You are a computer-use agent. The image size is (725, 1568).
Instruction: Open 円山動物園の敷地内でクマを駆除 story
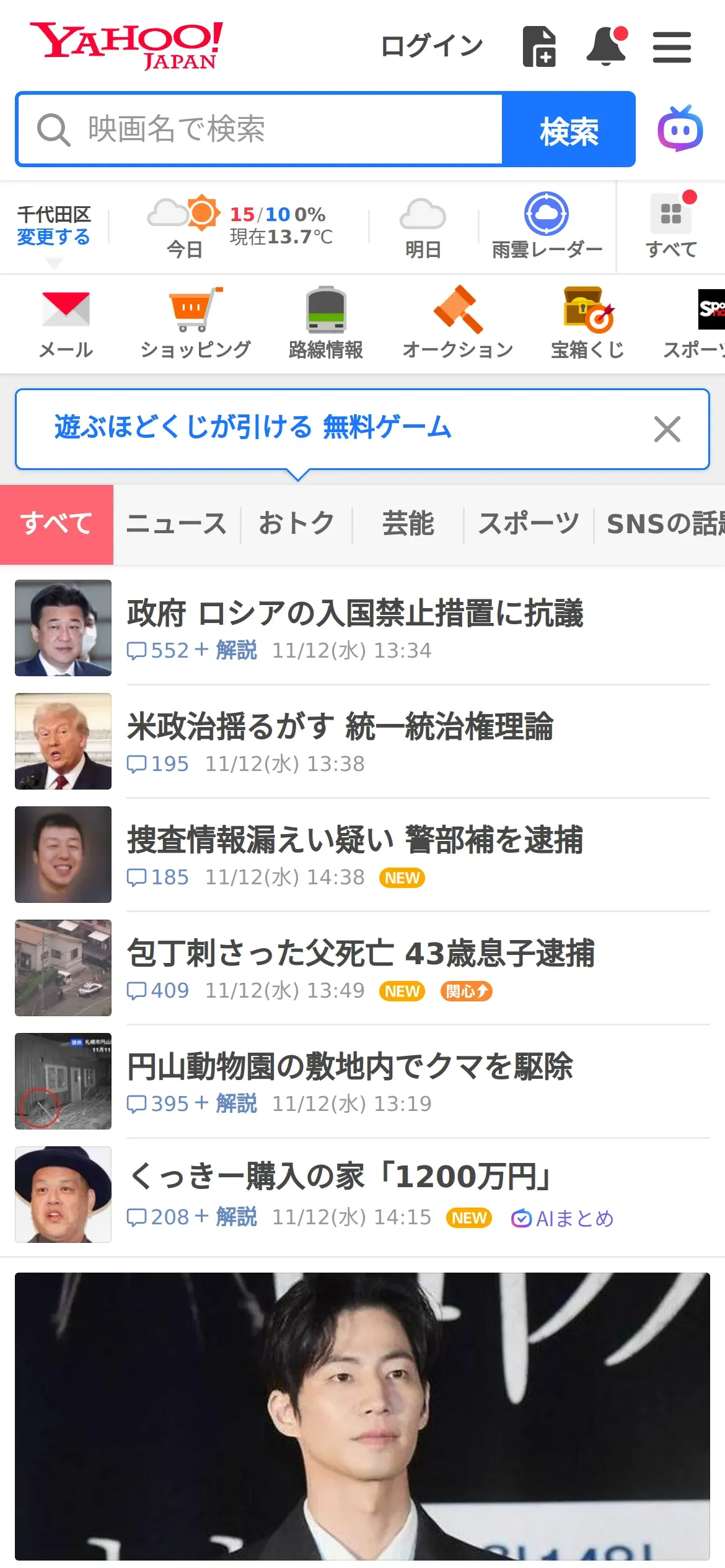[350, 1066]
